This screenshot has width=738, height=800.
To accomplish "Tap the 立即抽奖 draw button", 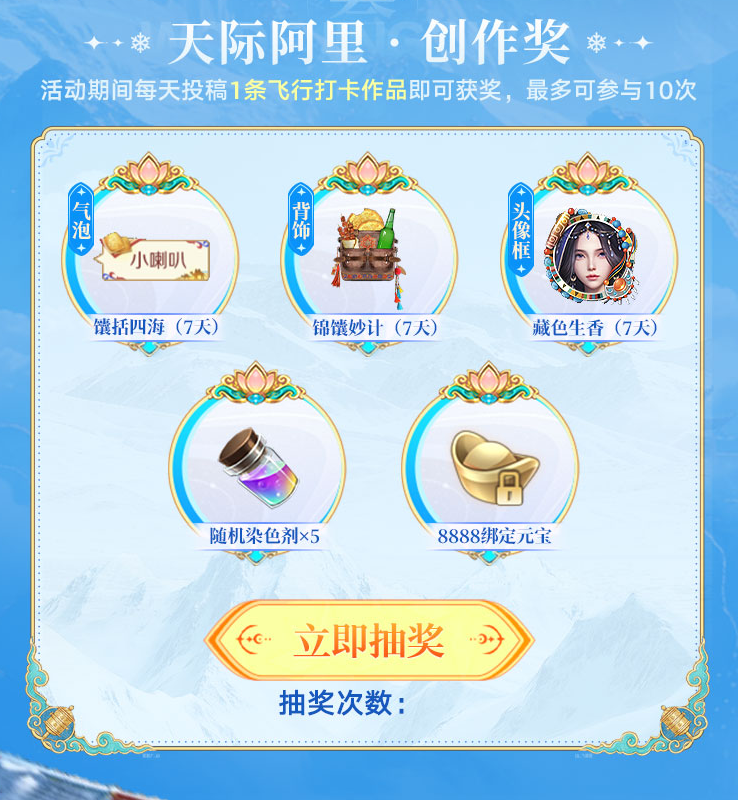I will coord(368,639).
